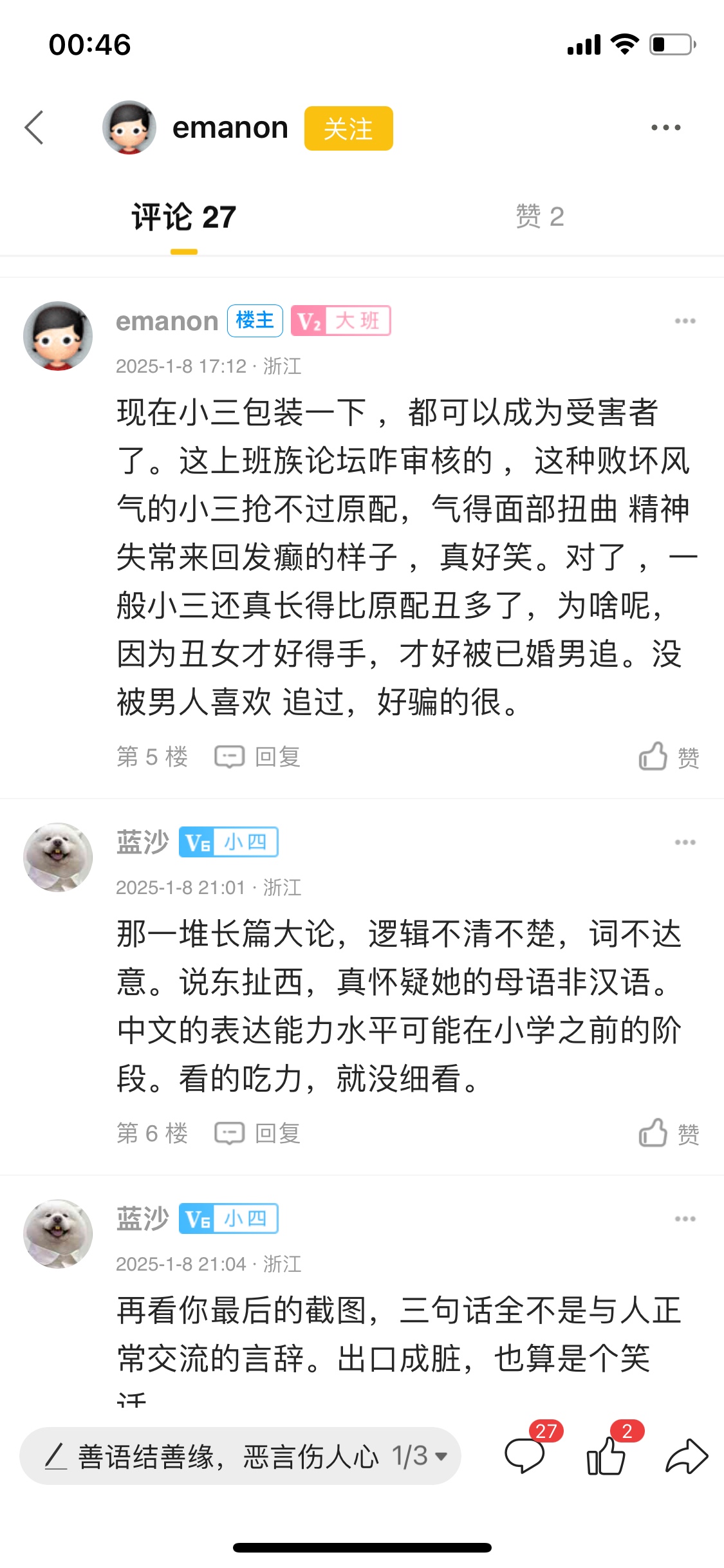Open more options on 蓝沙's 21:04 comment
The image size is (724, 1568).
click(685, 1219)
